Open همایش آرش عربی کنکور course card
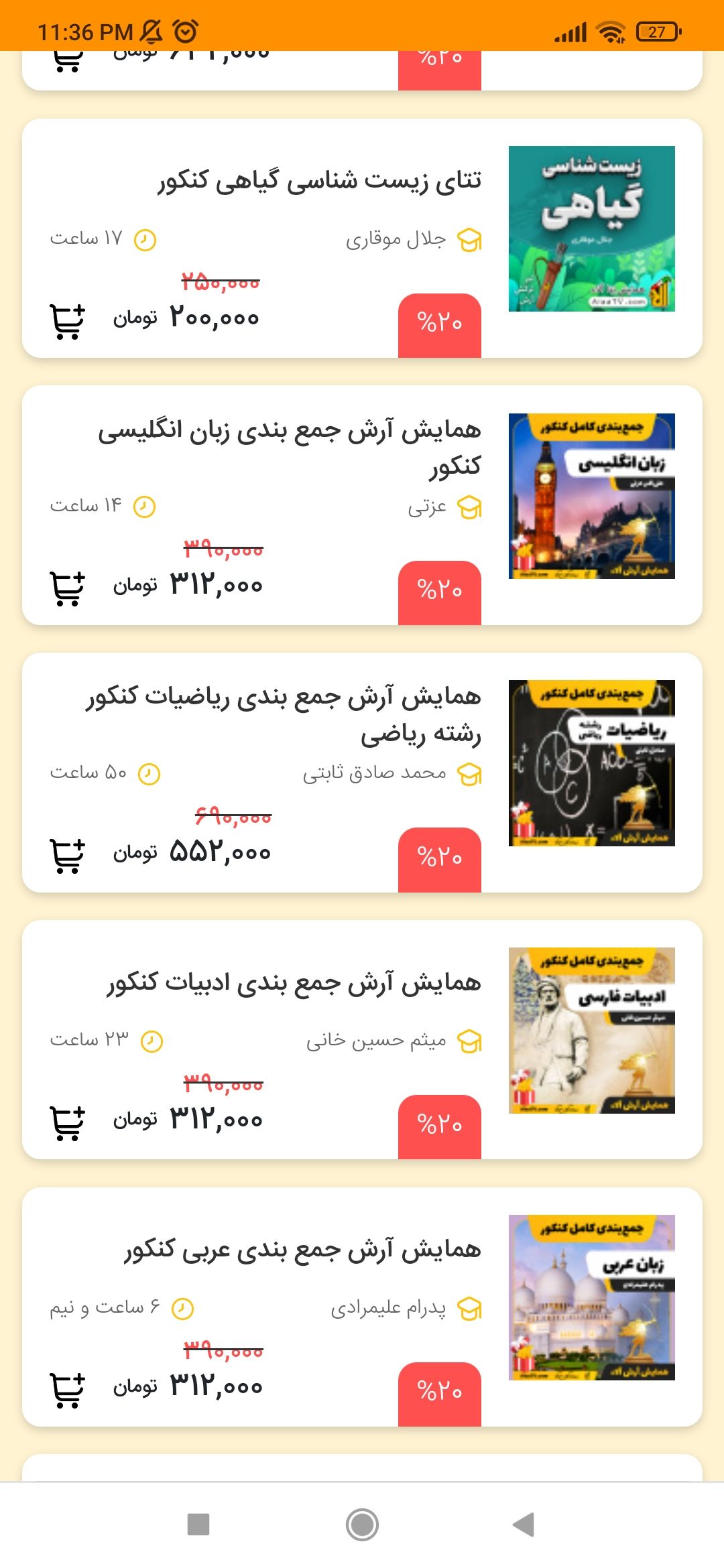Image resolution: width=724 pixels, height=1568 pixels. pos(302,1250)
